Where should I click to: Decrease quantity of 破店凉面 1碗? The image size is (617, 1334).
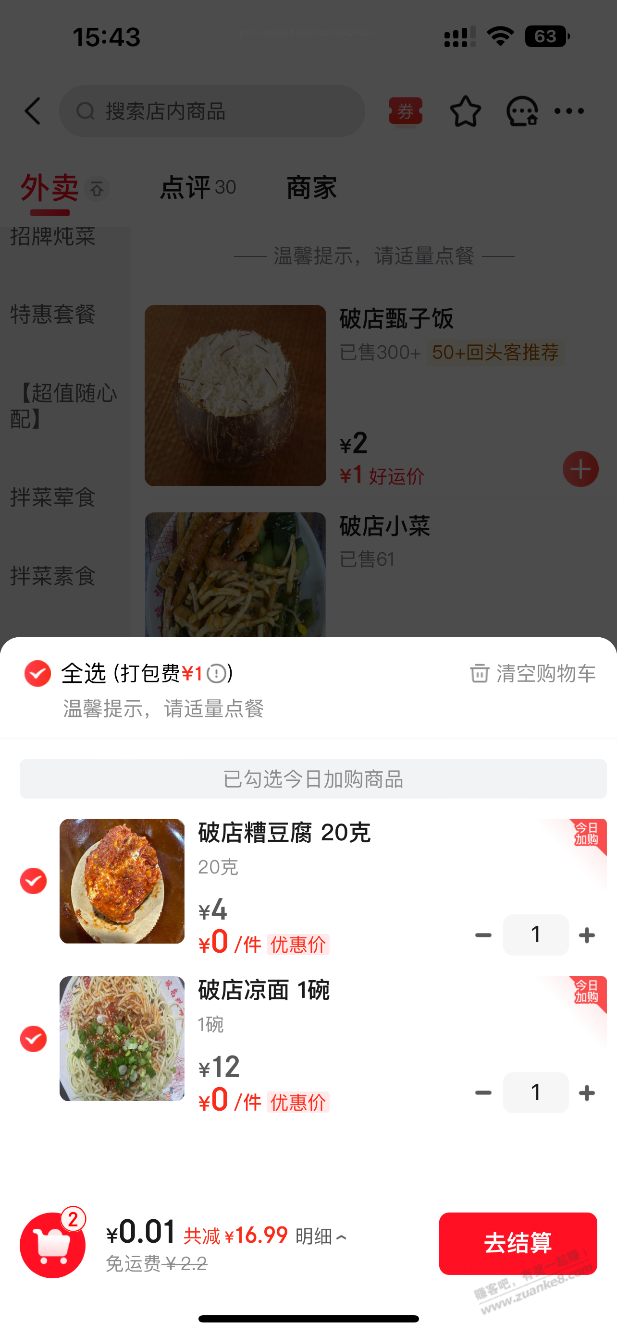tap(483, 1093)
